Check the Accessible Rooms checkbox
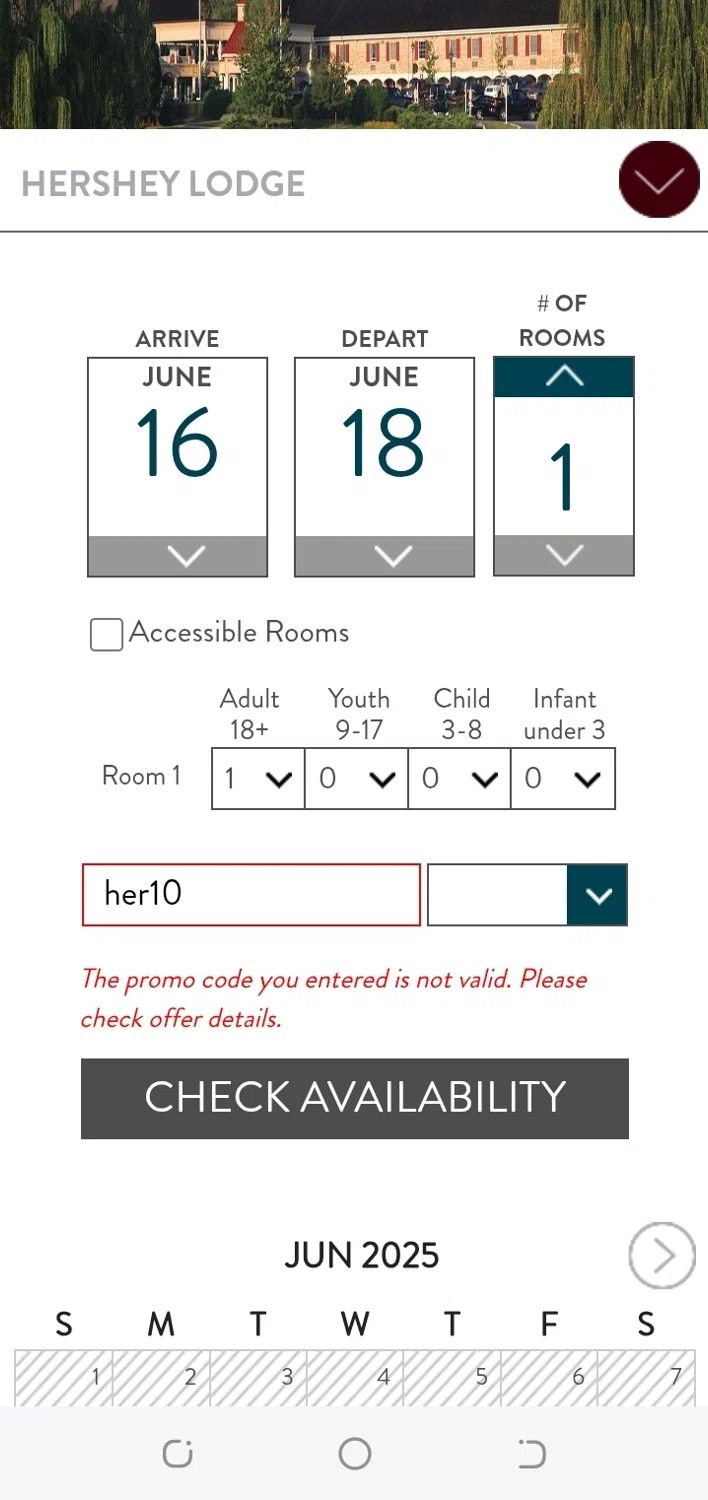Screen dimensions: 708x1500 (106, 634)
